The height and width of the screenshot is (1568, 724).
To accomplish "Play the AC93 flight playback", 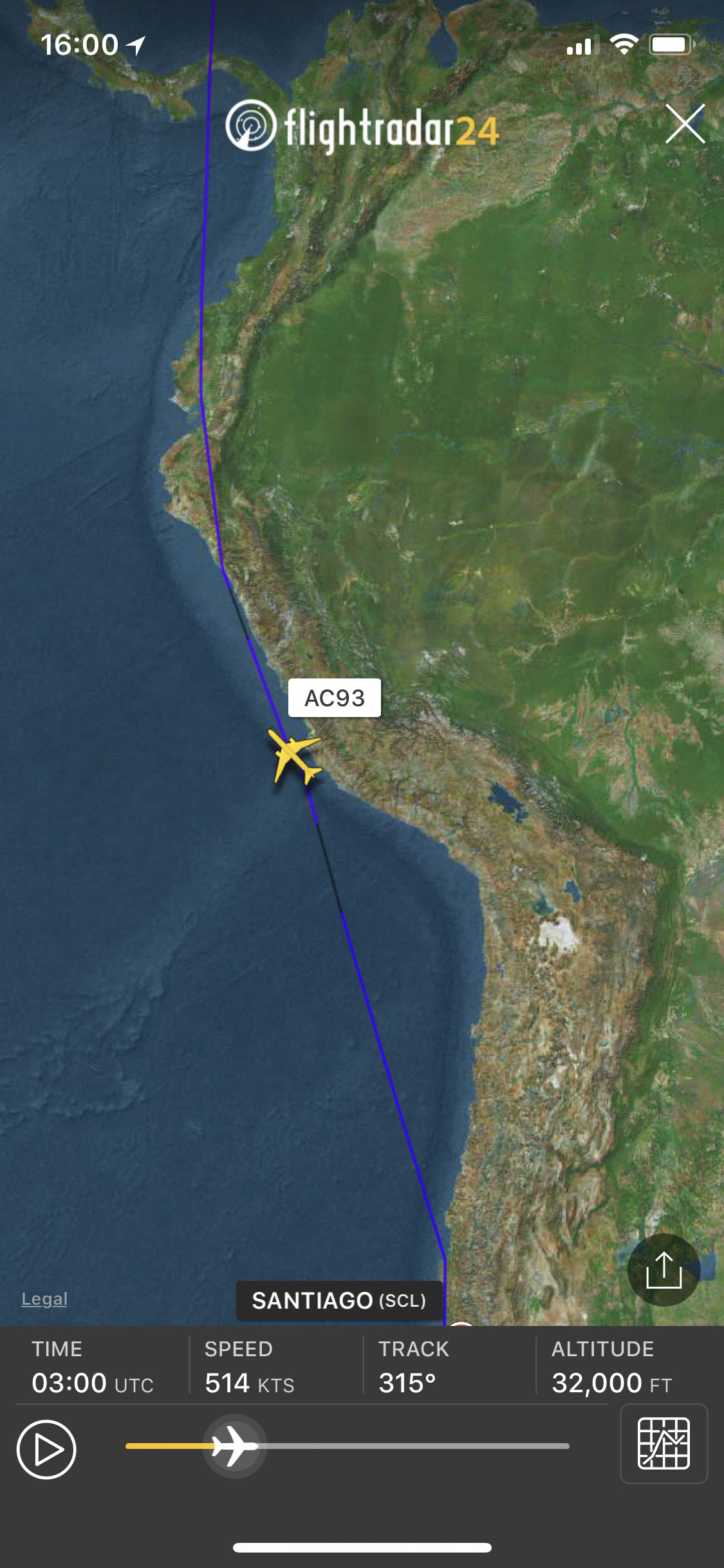I will point(46,1450).
